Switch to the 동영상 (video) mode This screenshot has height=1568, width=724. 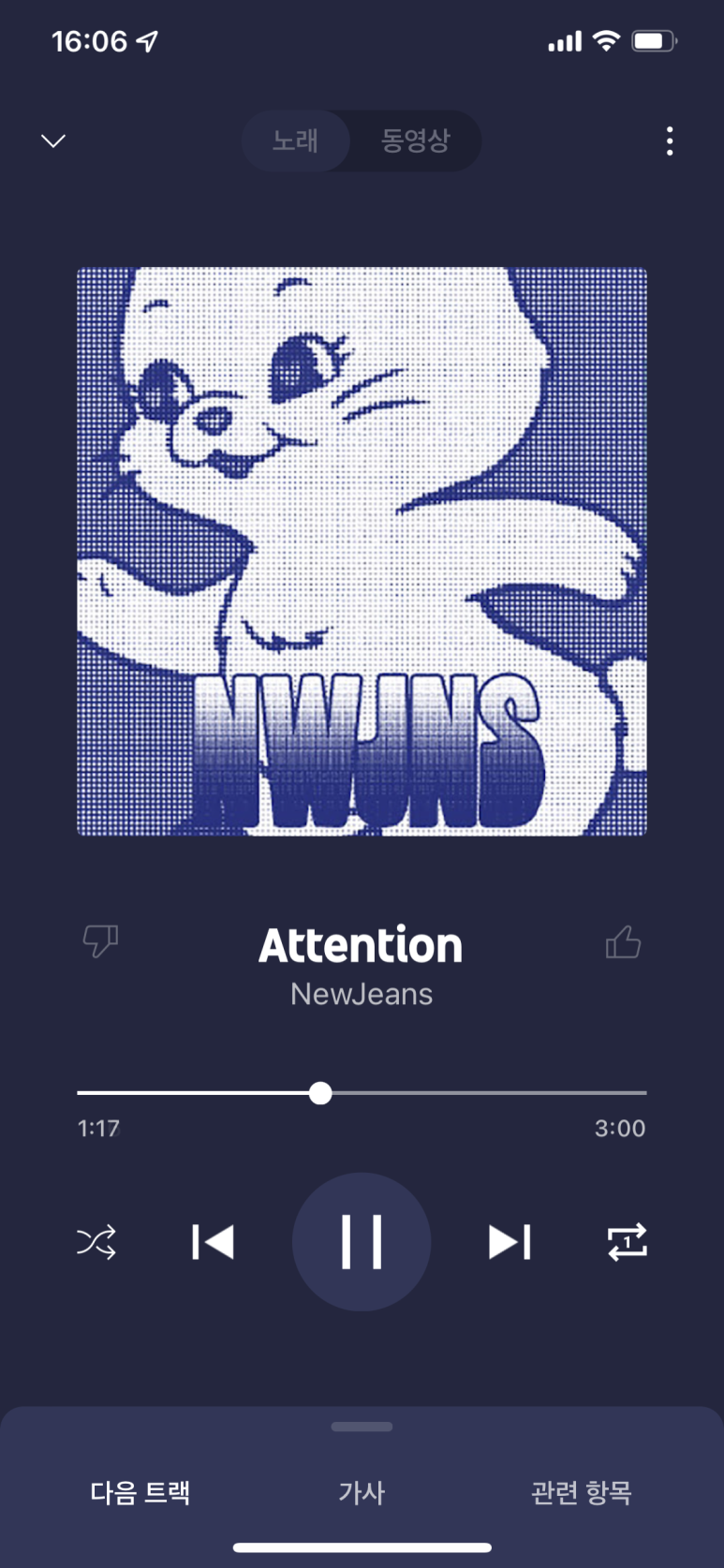point(415,141)
